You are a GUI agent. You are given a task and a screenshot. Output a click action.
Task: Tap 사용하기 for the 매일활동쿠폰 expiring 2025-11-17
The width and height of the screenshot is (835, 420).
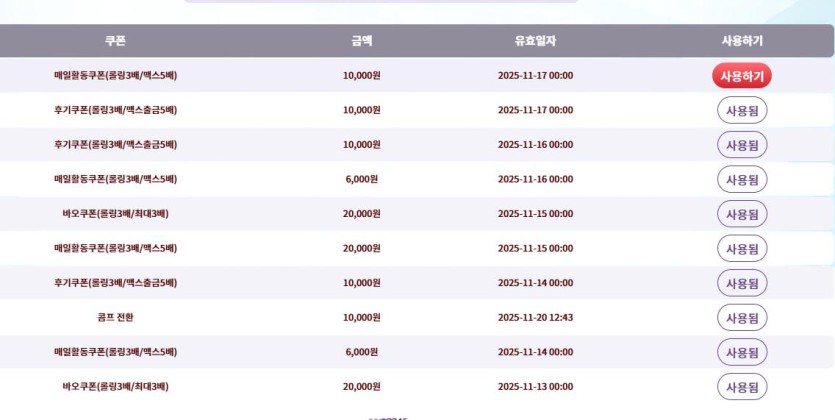click(x=741, y=76)
